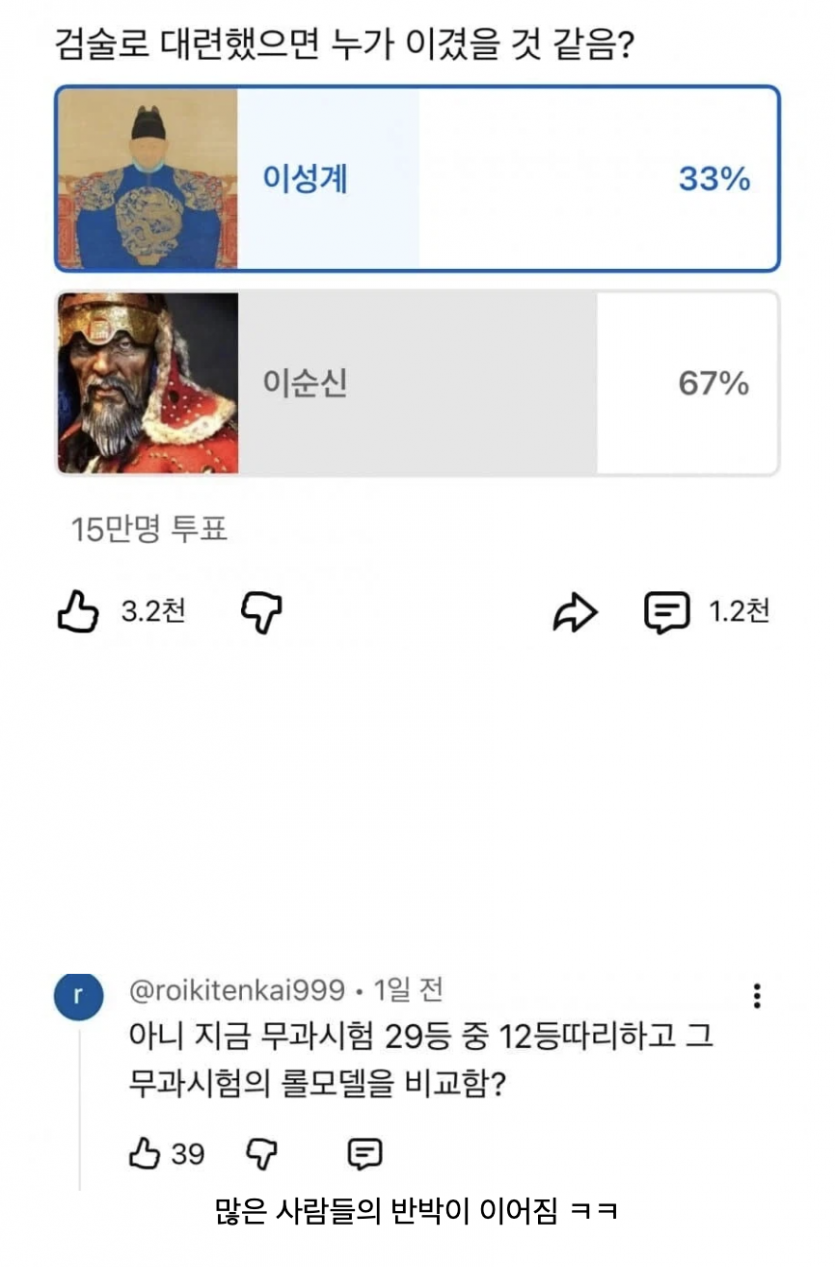Click the 이성계 portrait thumbnail
This screenshot has width=835, height=1267.
146,178
